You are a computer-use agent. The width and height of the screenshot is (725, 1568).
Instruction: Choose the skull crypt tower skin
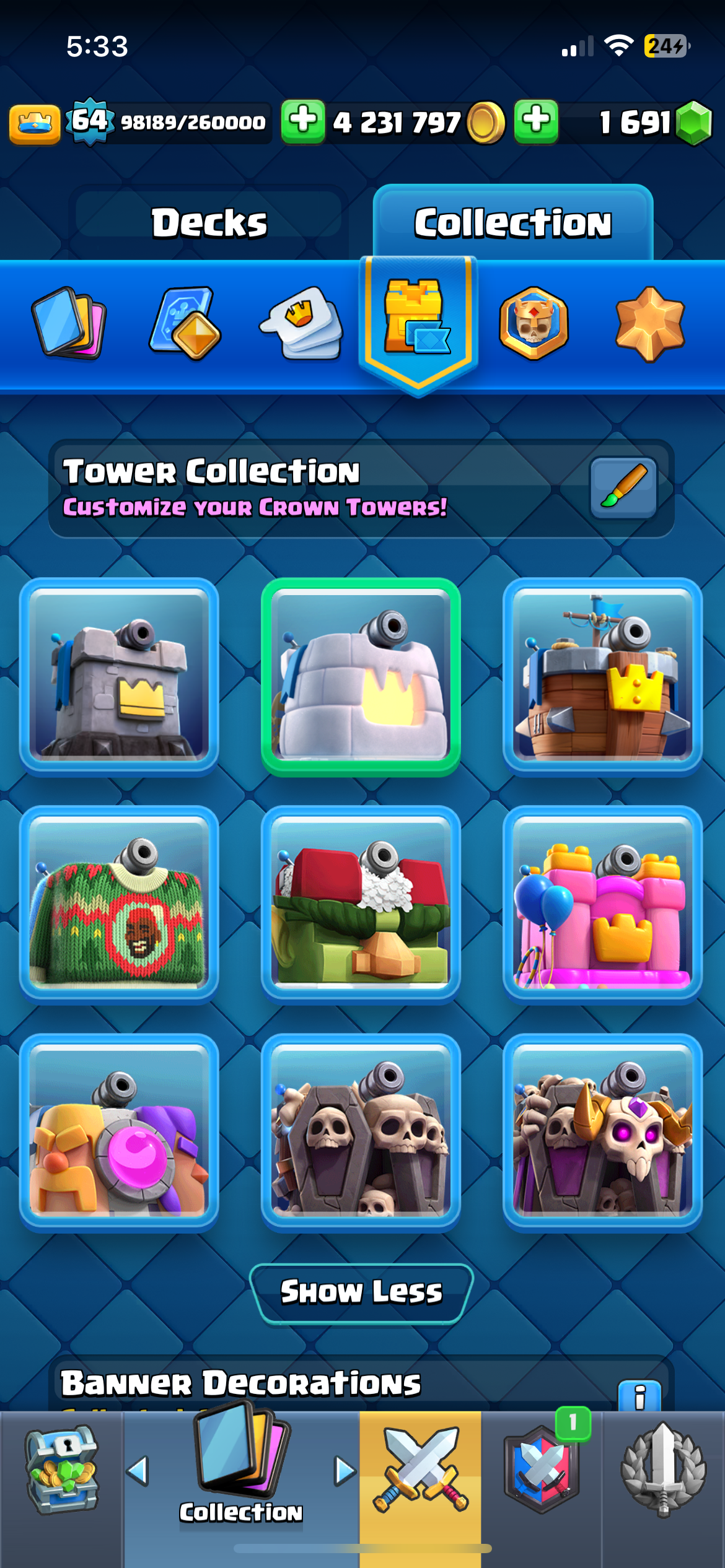click(361, 1132)
